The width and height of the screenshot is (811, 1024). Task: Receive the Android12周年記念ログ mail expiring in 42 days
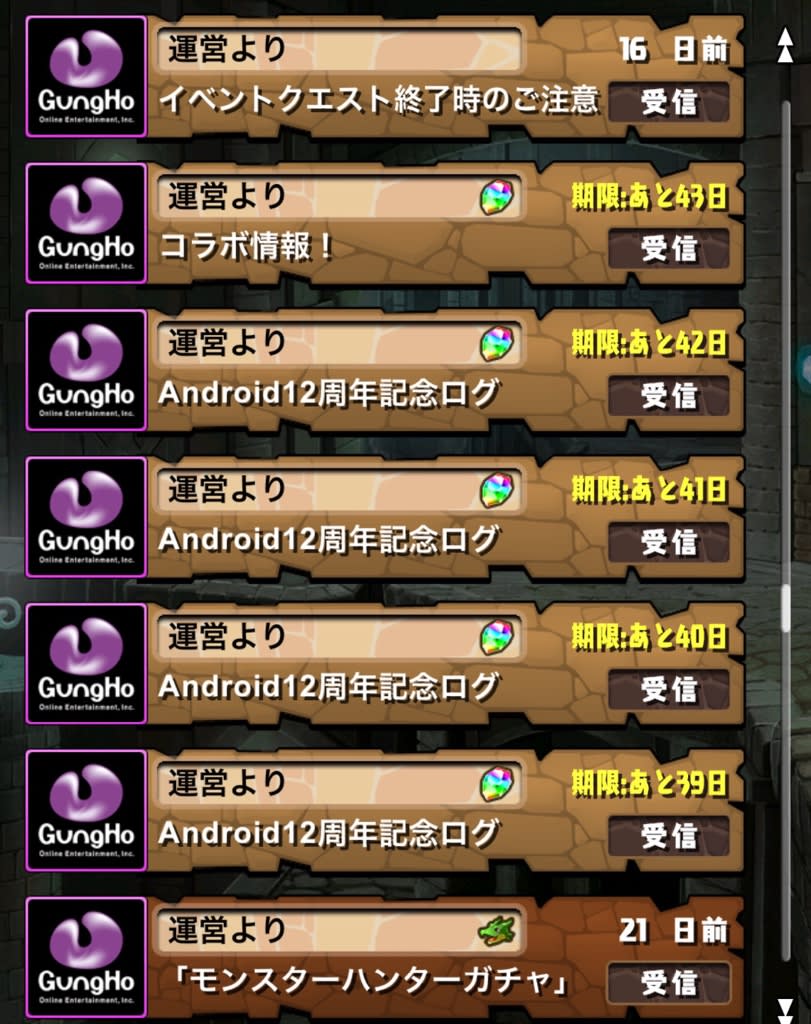[669, 396]
